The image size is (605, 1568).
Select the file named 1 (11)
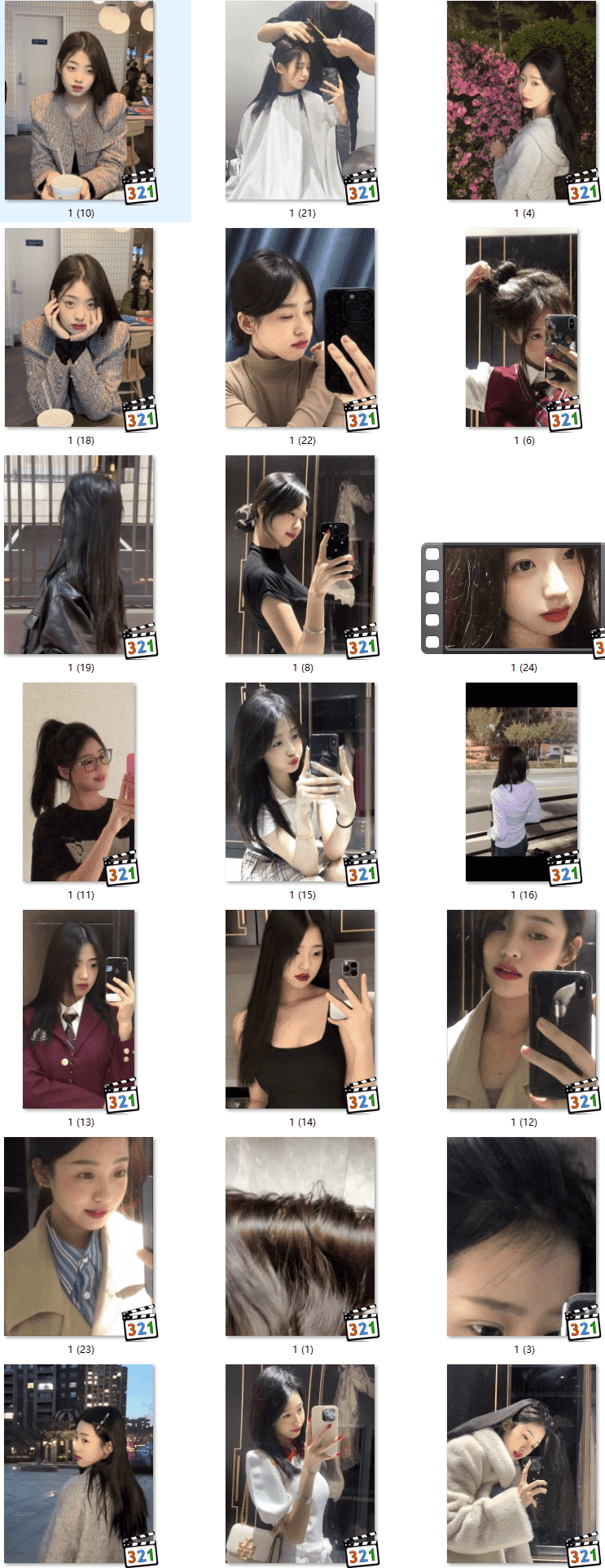click(79, 783)
